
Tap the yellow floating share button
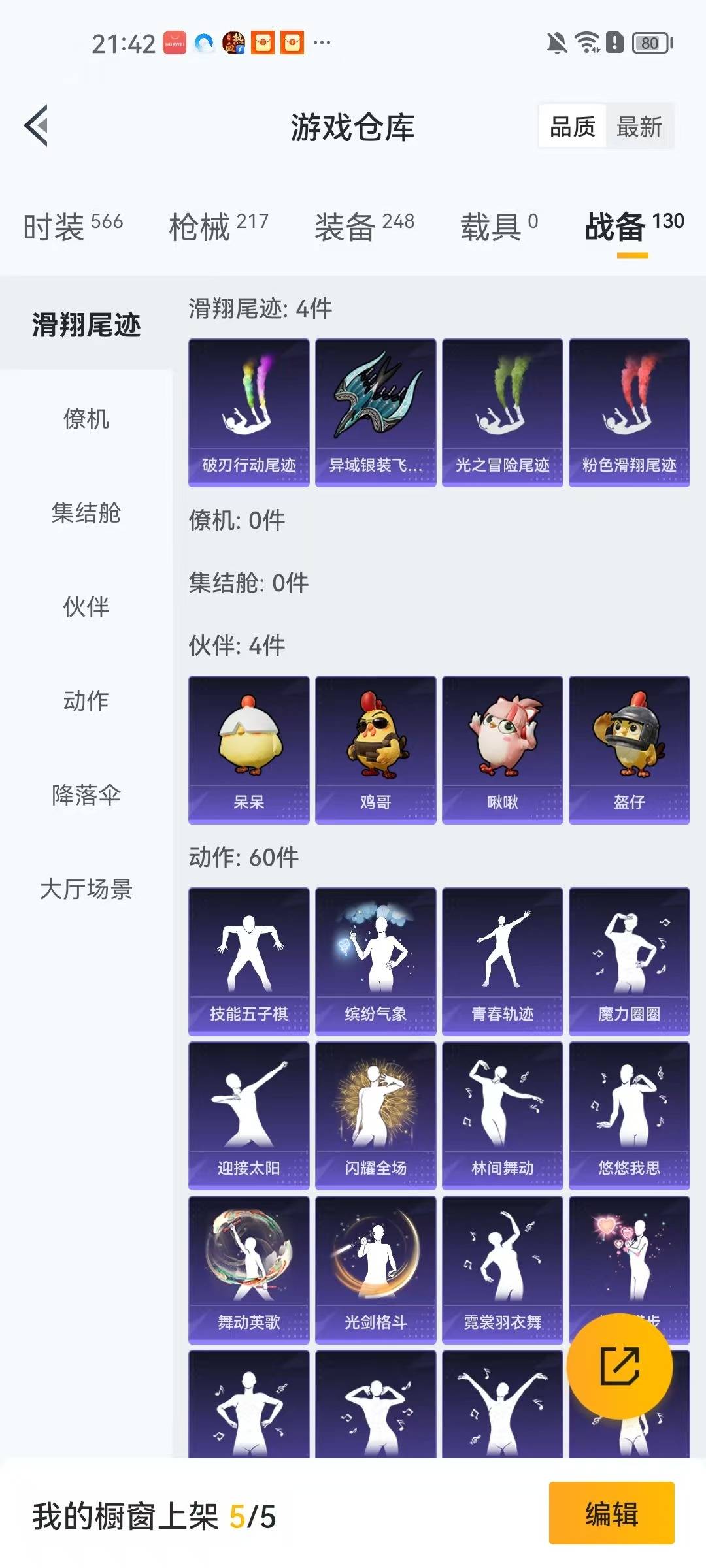pos(619,1365)
